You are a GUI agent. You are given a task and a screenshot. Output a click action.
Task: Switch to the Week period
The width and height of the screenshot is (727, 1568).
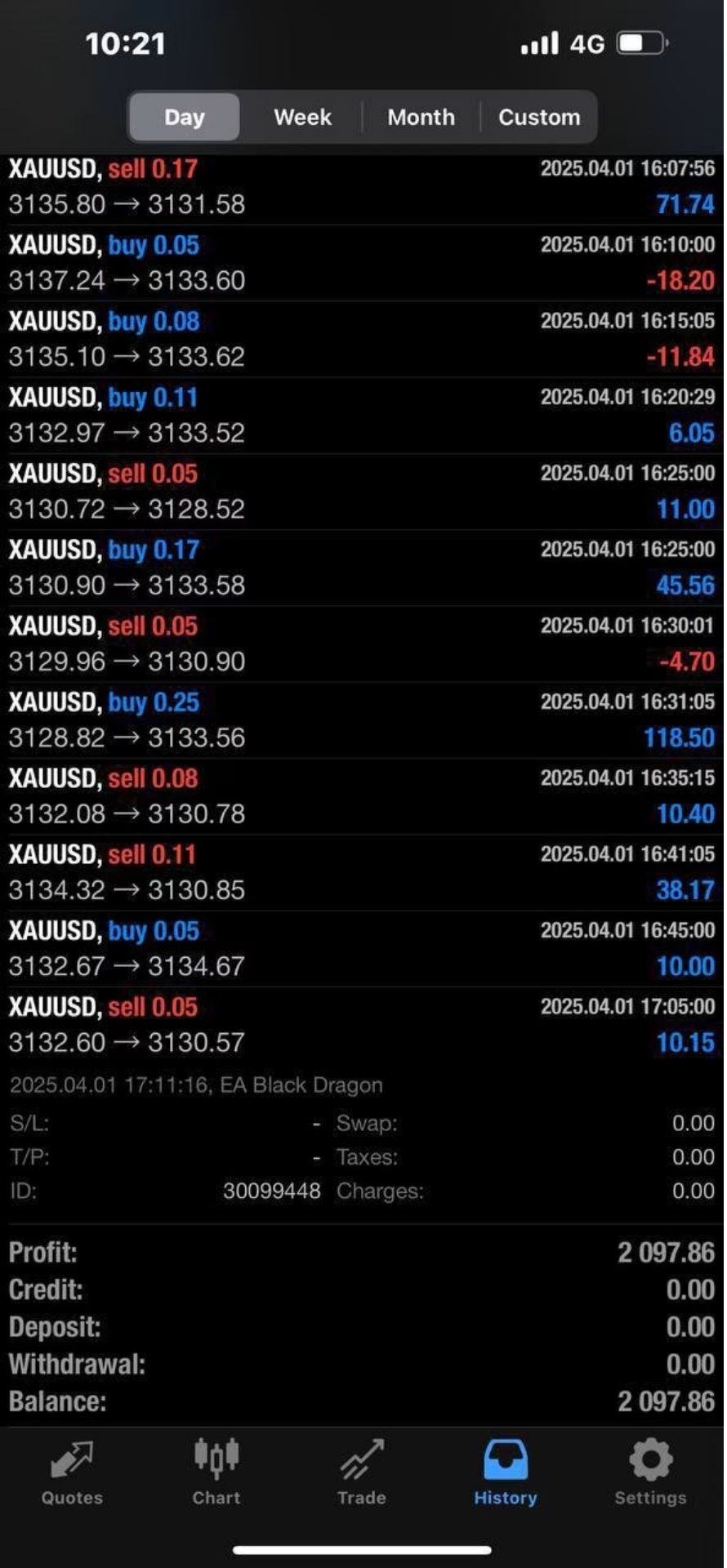(302, 118)
